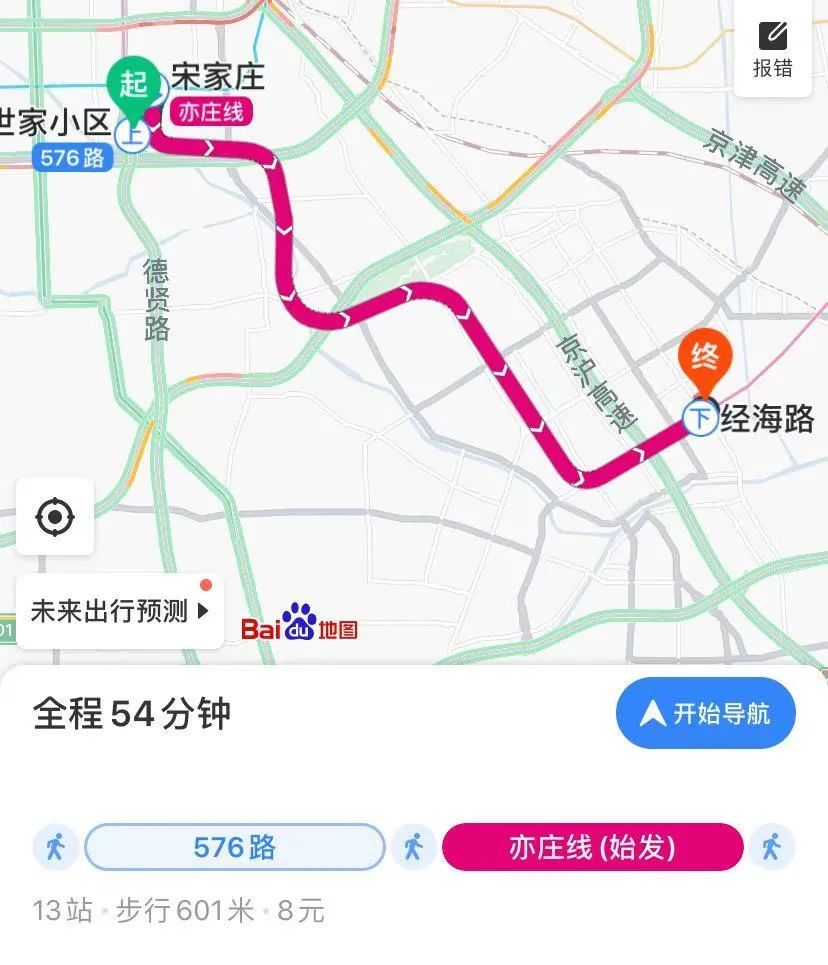Screen dimensions: 828x965
Task: Start navigation with 开始导航
Action: point(706,713)
